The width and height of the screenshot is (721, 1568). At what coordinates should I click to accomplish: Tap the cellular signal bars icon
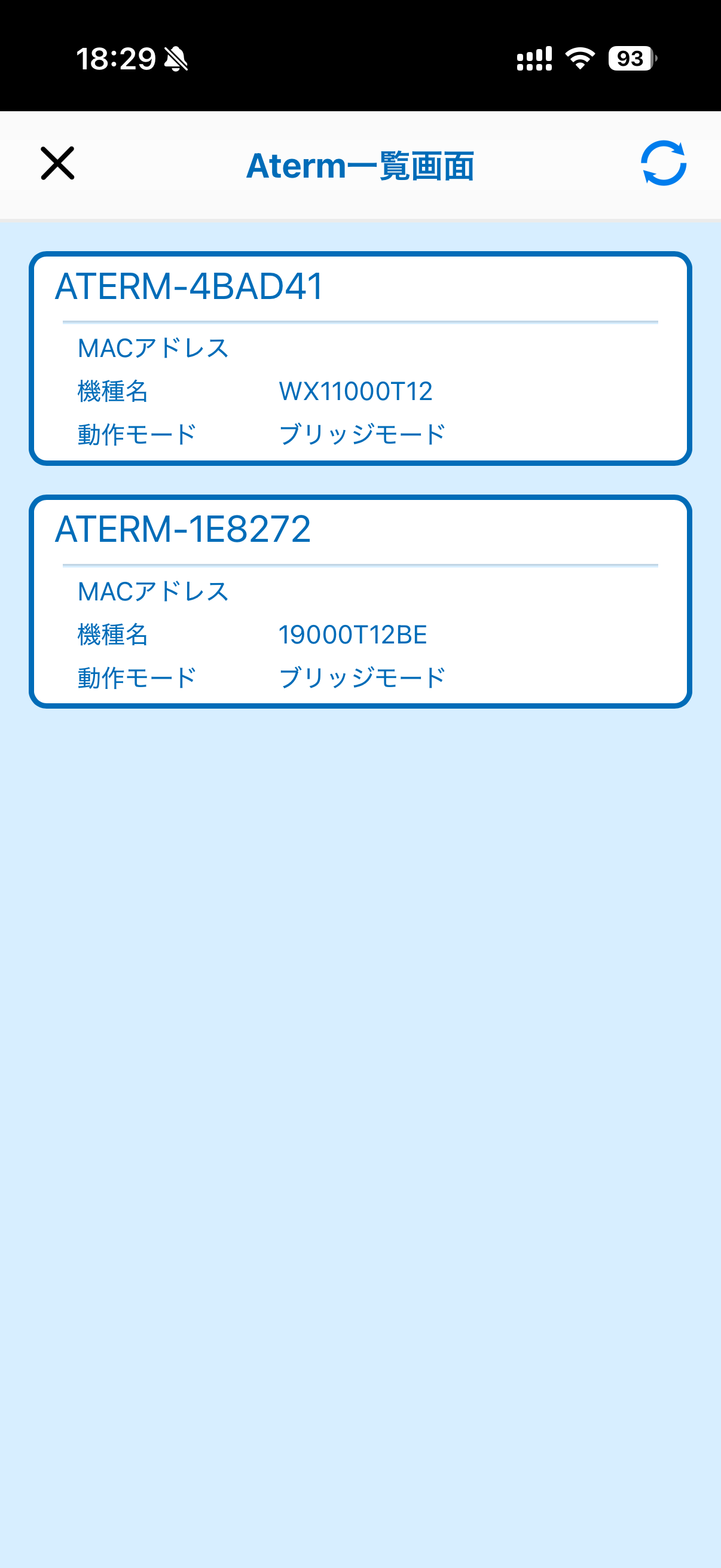tap(533, 59)
